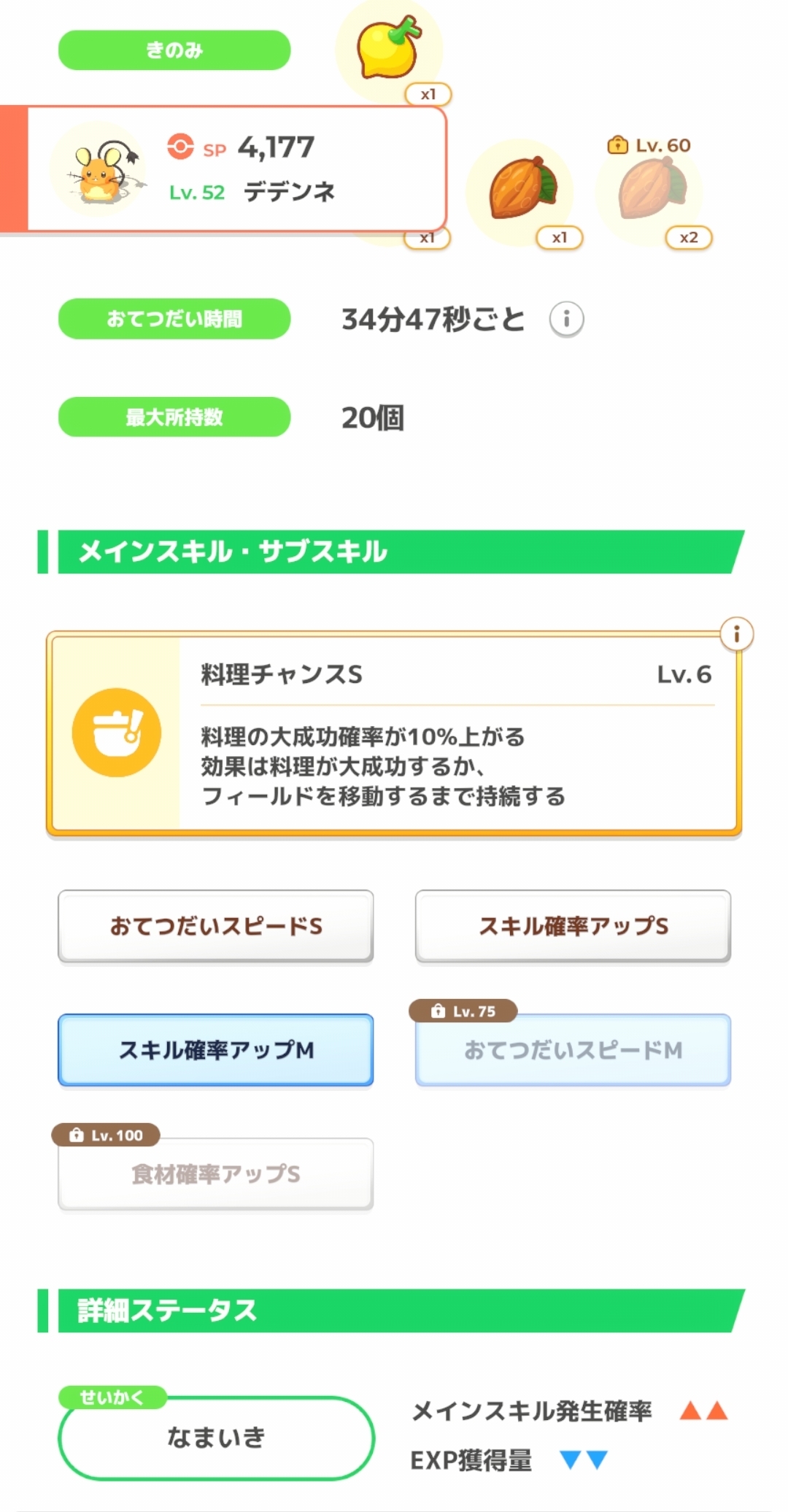Open info icon next to おてつだい時間
This screenshot has height=1512, width=788.
pos(566,320)
